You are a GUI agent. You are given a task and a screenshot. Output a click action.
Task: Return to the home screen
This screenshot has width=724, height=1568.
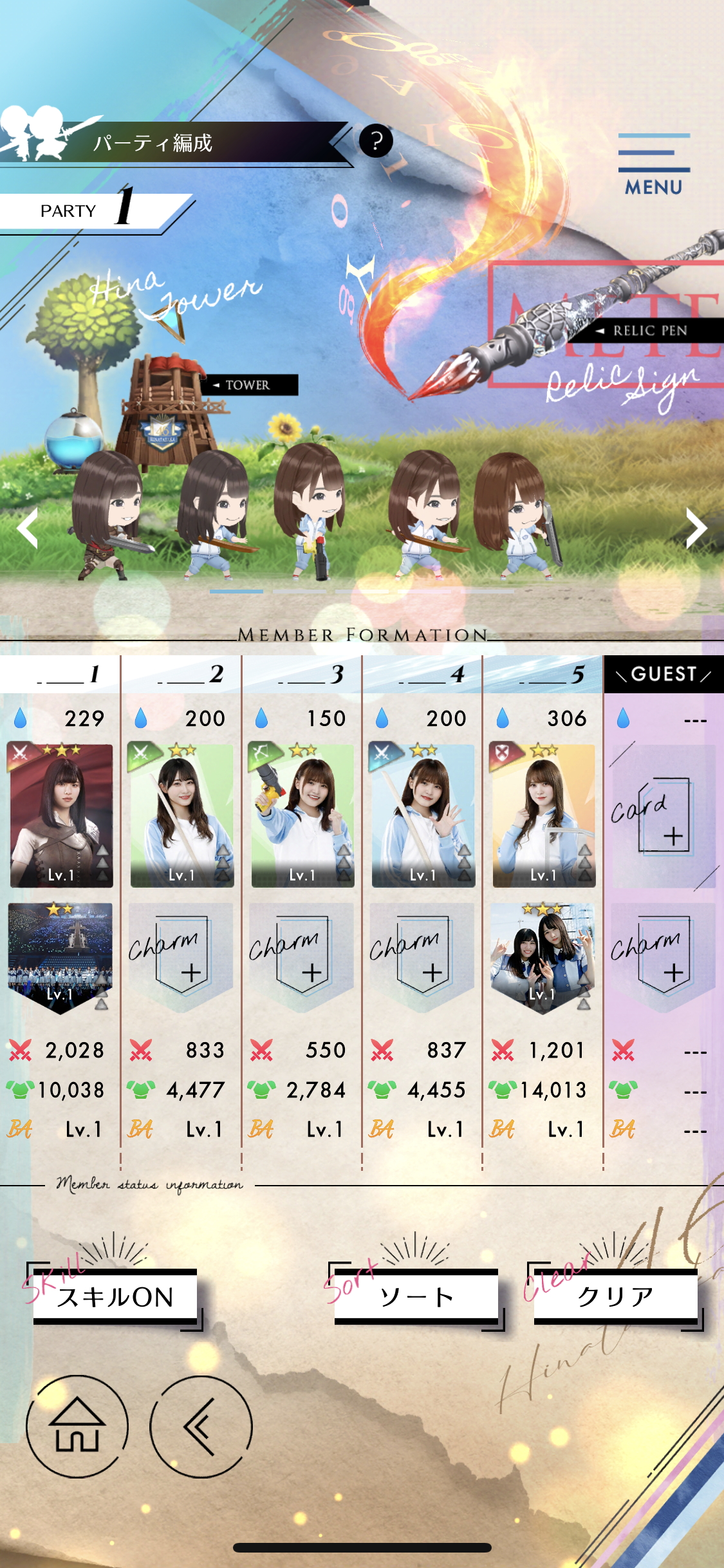[x=77, y=1427]
